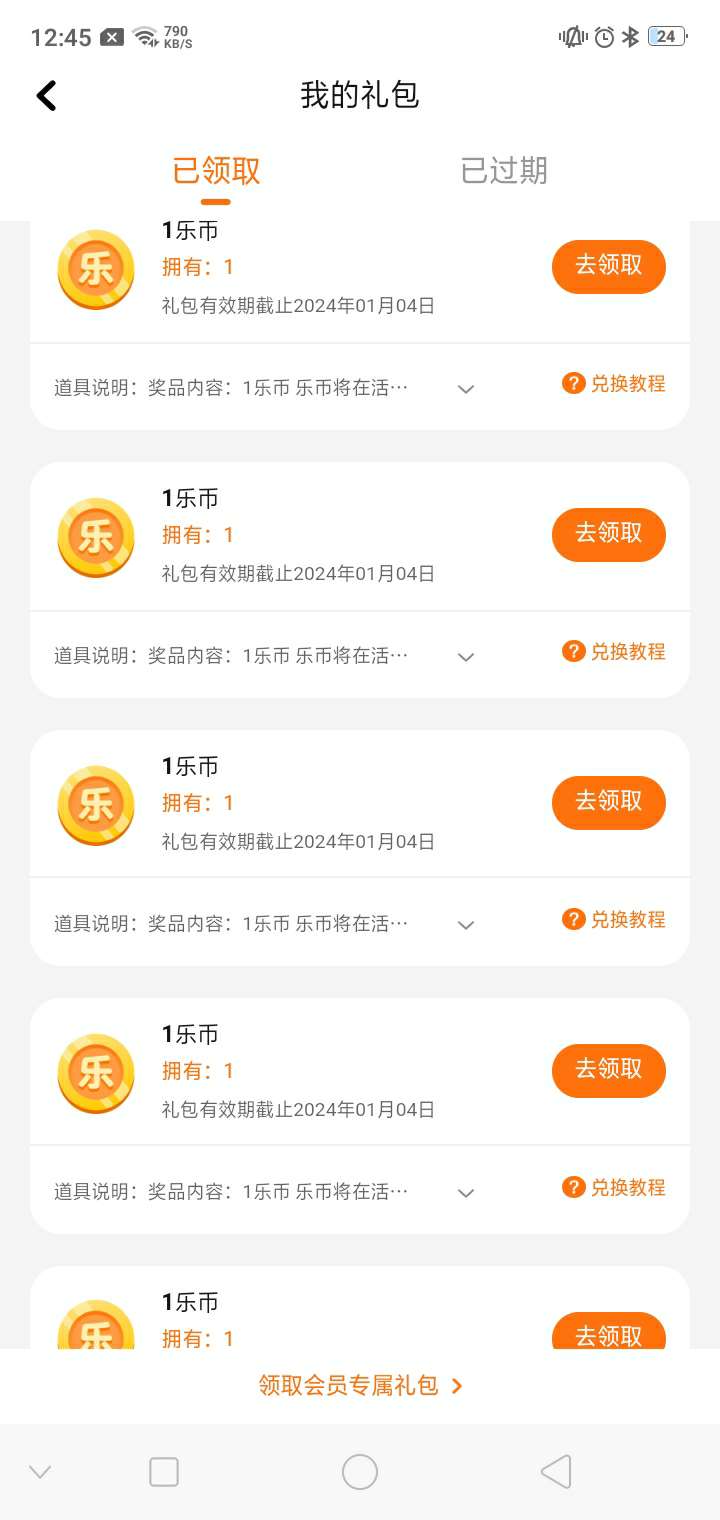Select the 已领取 tab
The height and width of the screenshot is (1520, 720).
216,171
